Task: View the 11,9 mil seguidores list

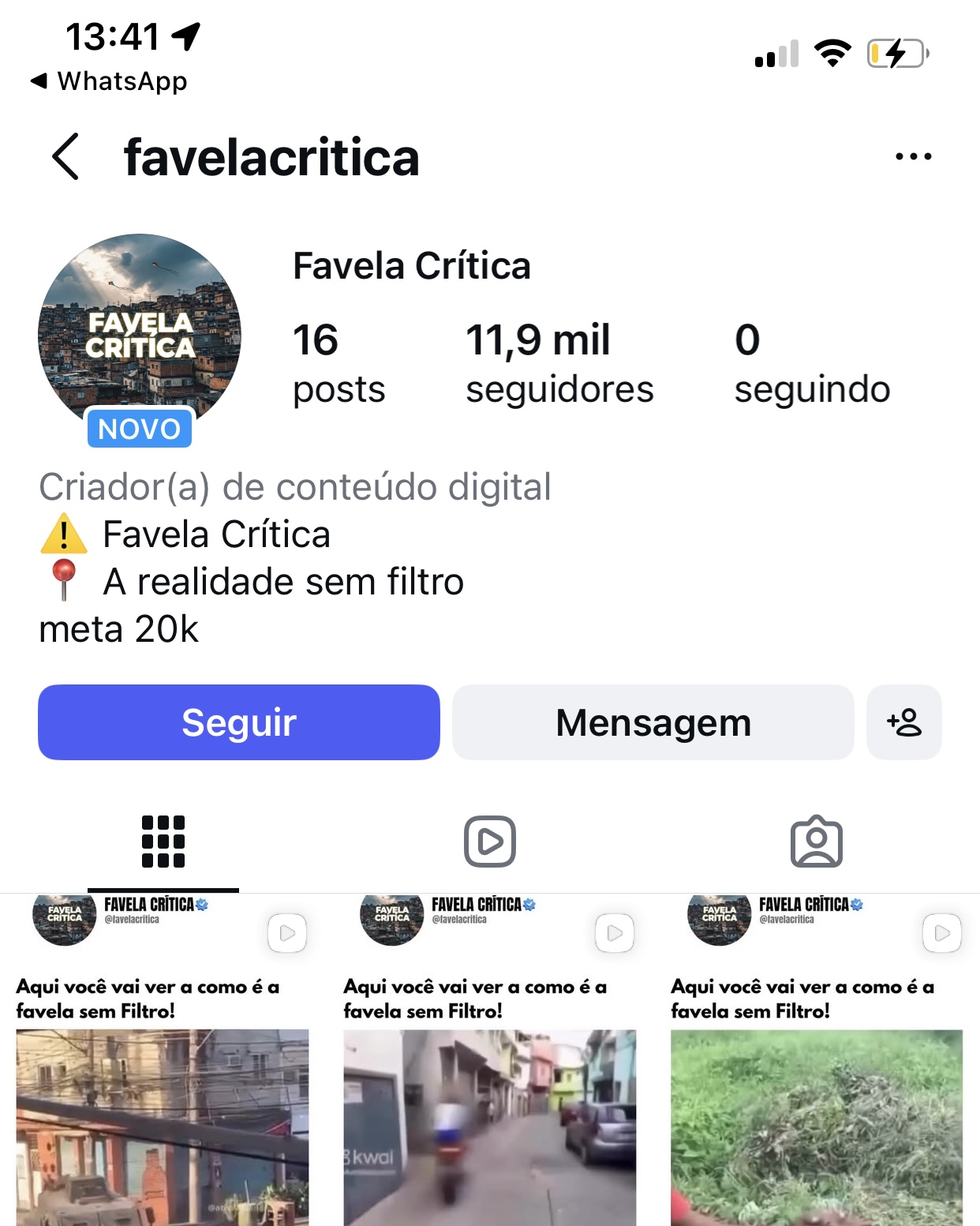Action: [559, 362]
